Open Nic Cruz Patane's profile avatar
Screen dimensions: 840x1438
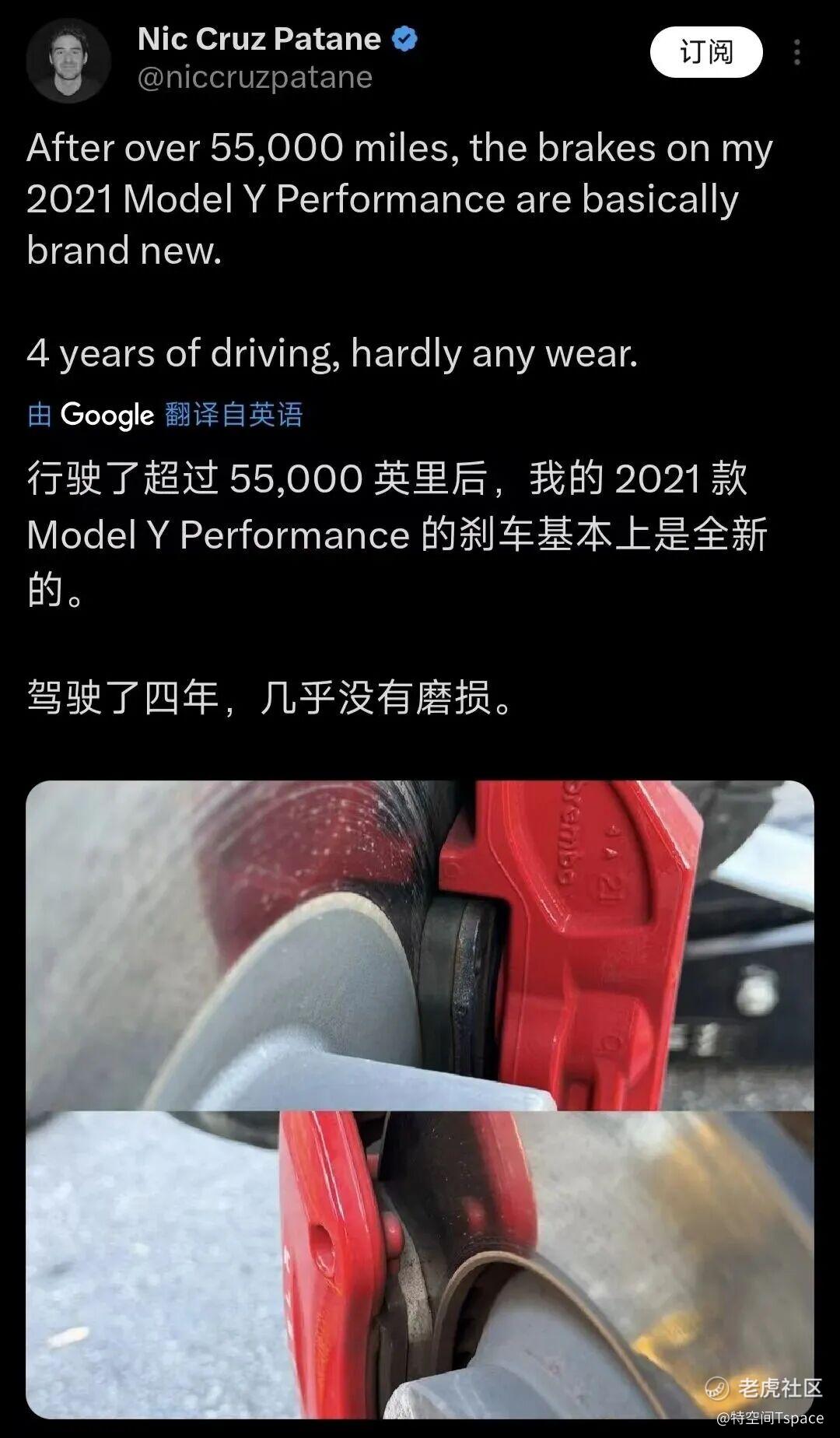point(68,60)
